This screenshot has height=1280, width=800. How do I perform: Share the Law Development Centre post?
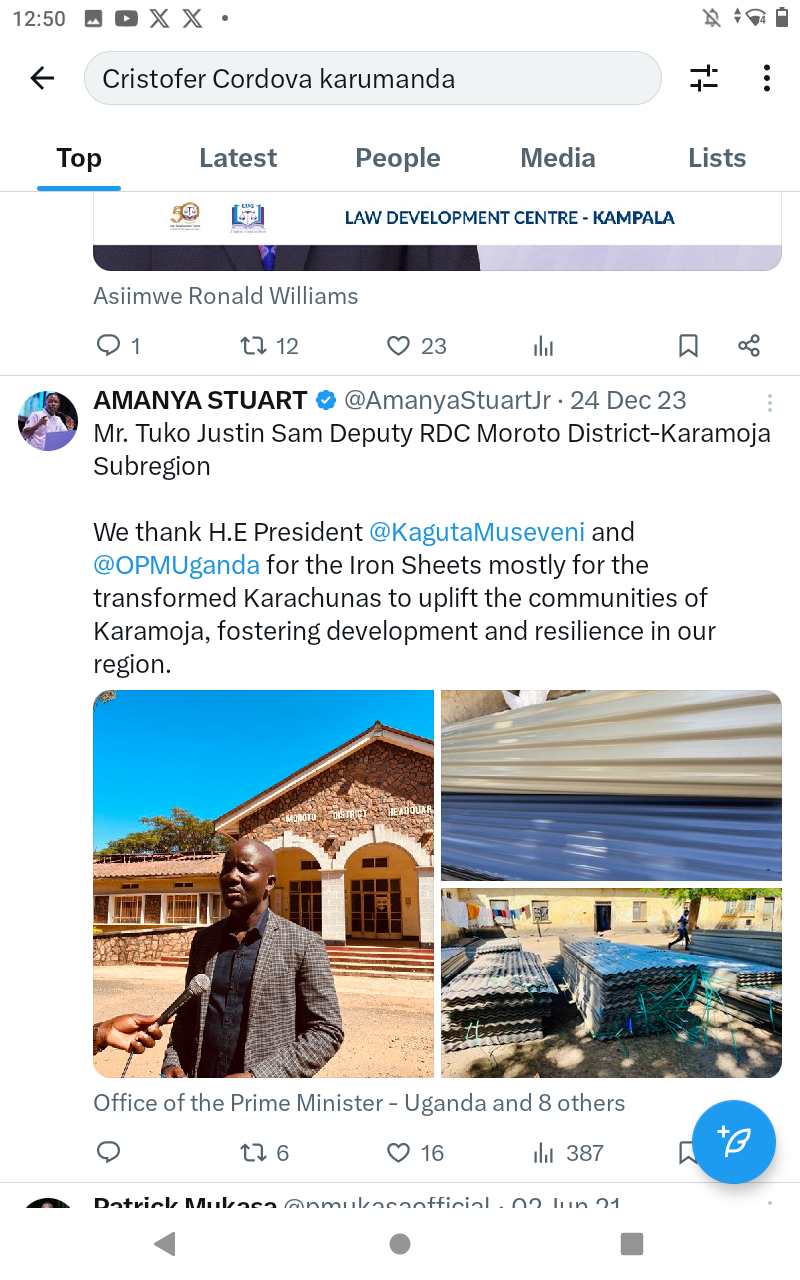coord(749,346)
